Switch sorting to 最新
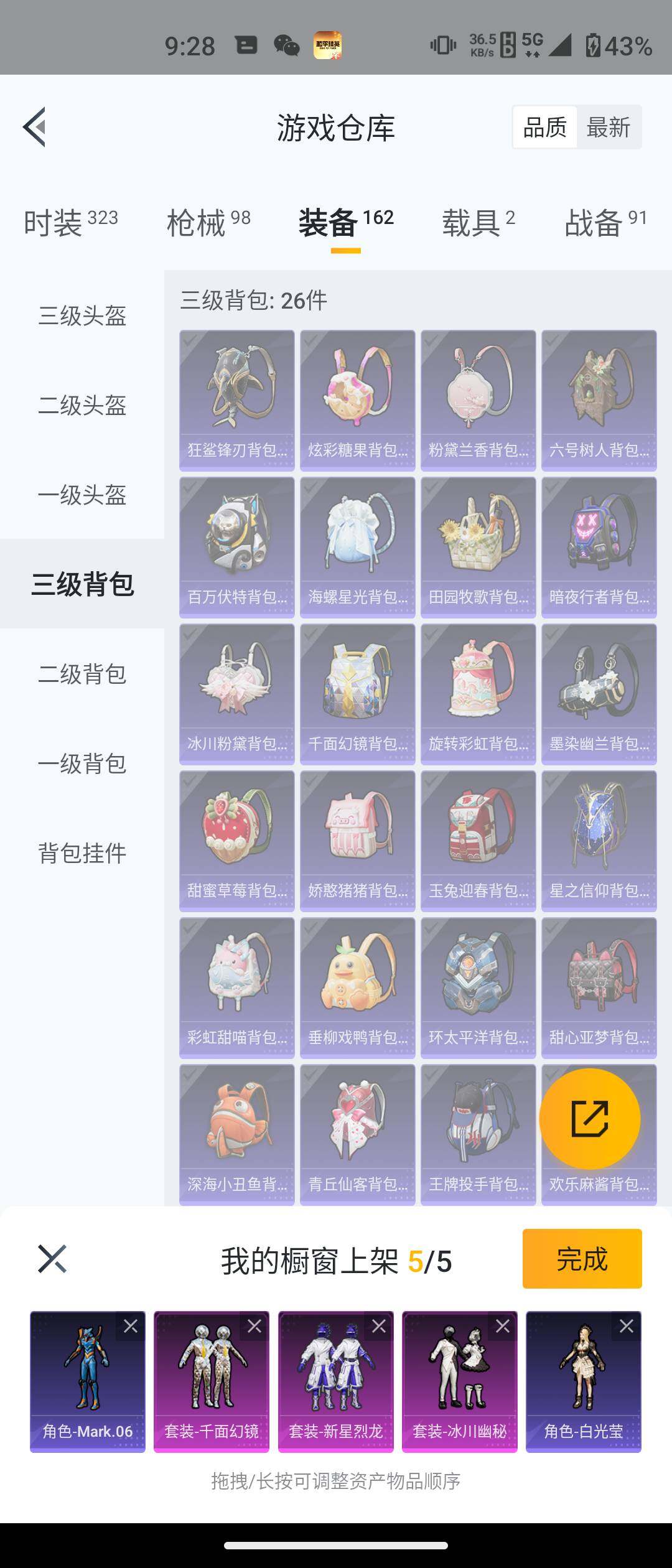672x1568 pixels. 608,128
